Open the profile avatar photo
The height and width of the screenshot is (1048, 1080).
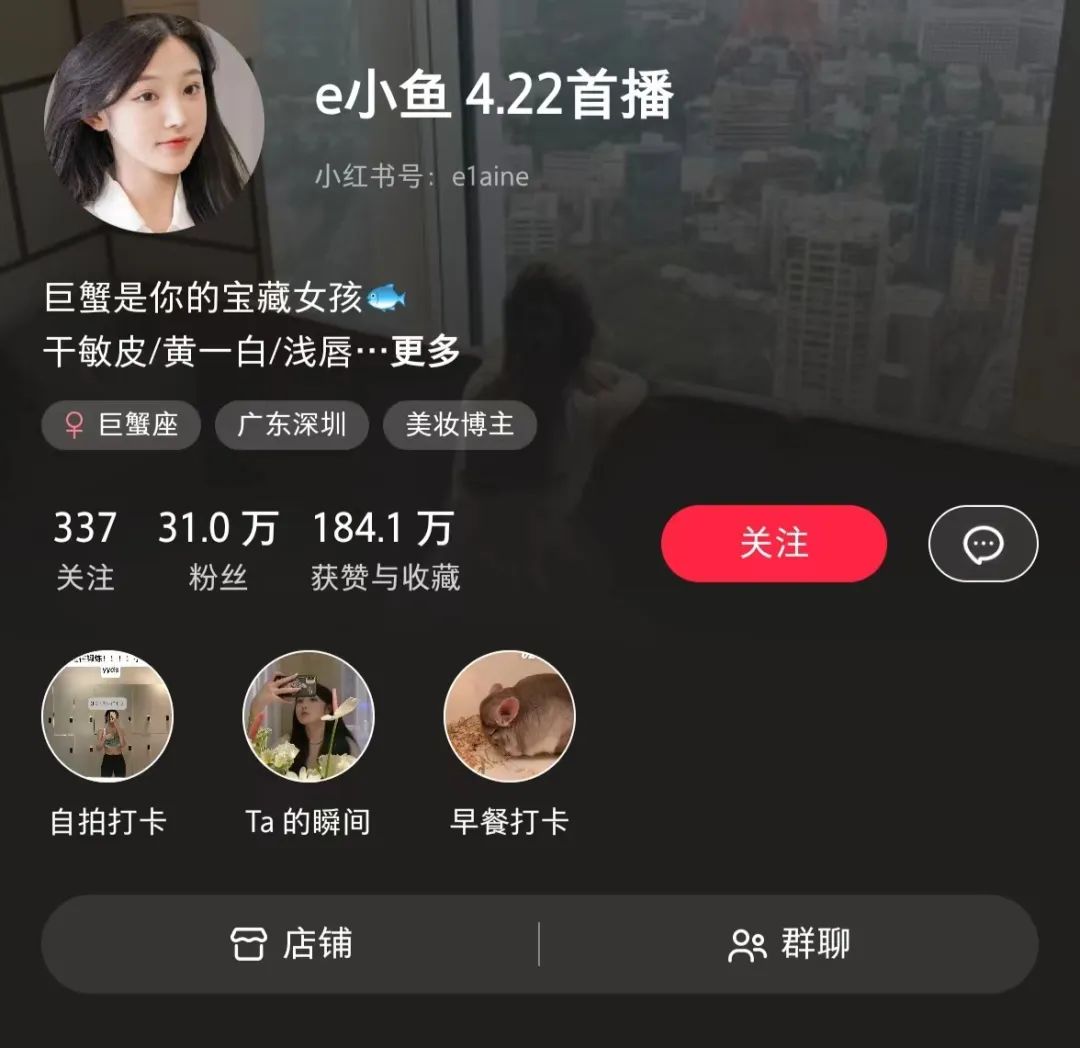(x=154, y=123)
